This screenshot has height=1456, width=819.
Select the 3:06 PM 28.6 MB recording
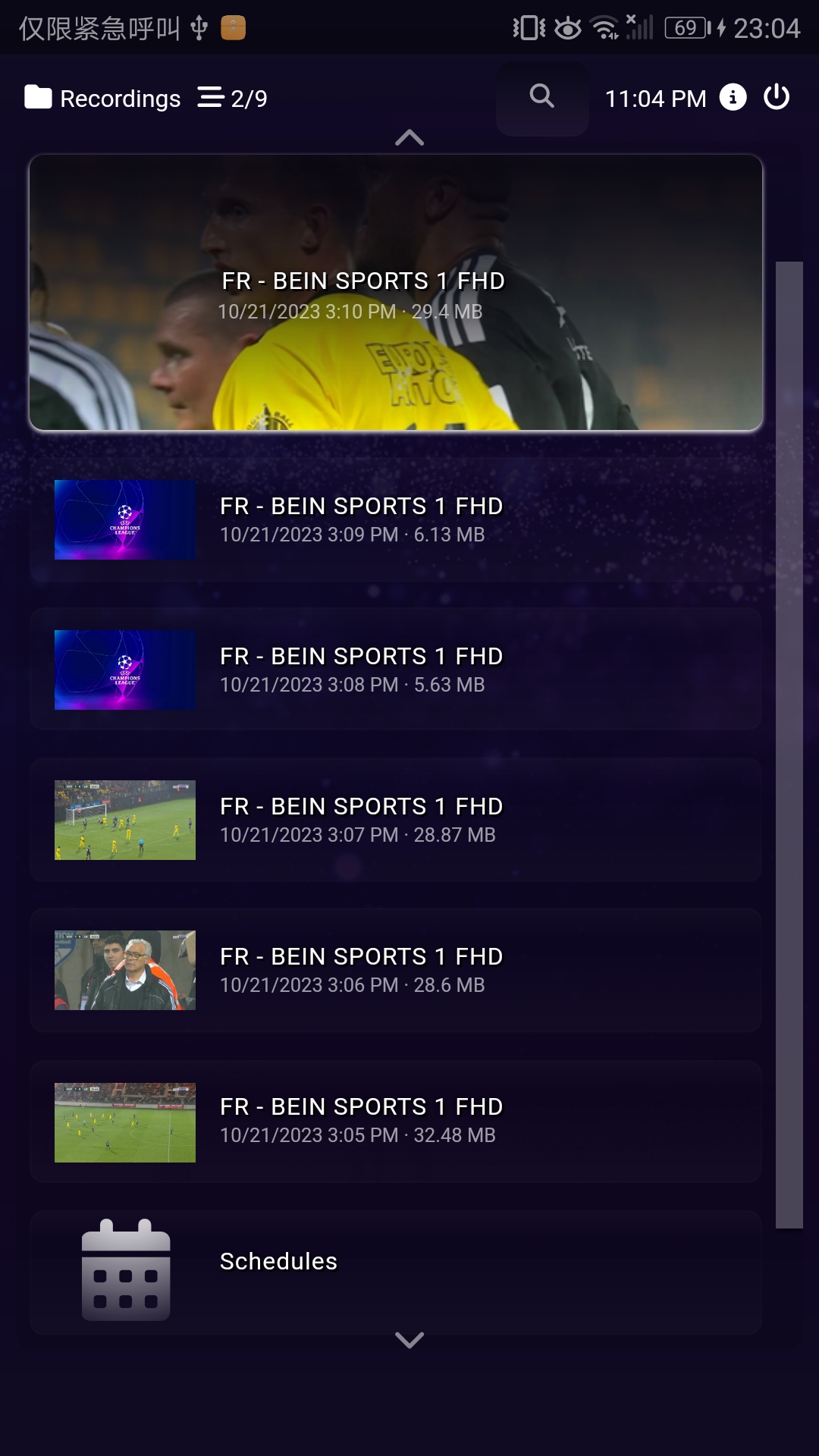(396, 970)
